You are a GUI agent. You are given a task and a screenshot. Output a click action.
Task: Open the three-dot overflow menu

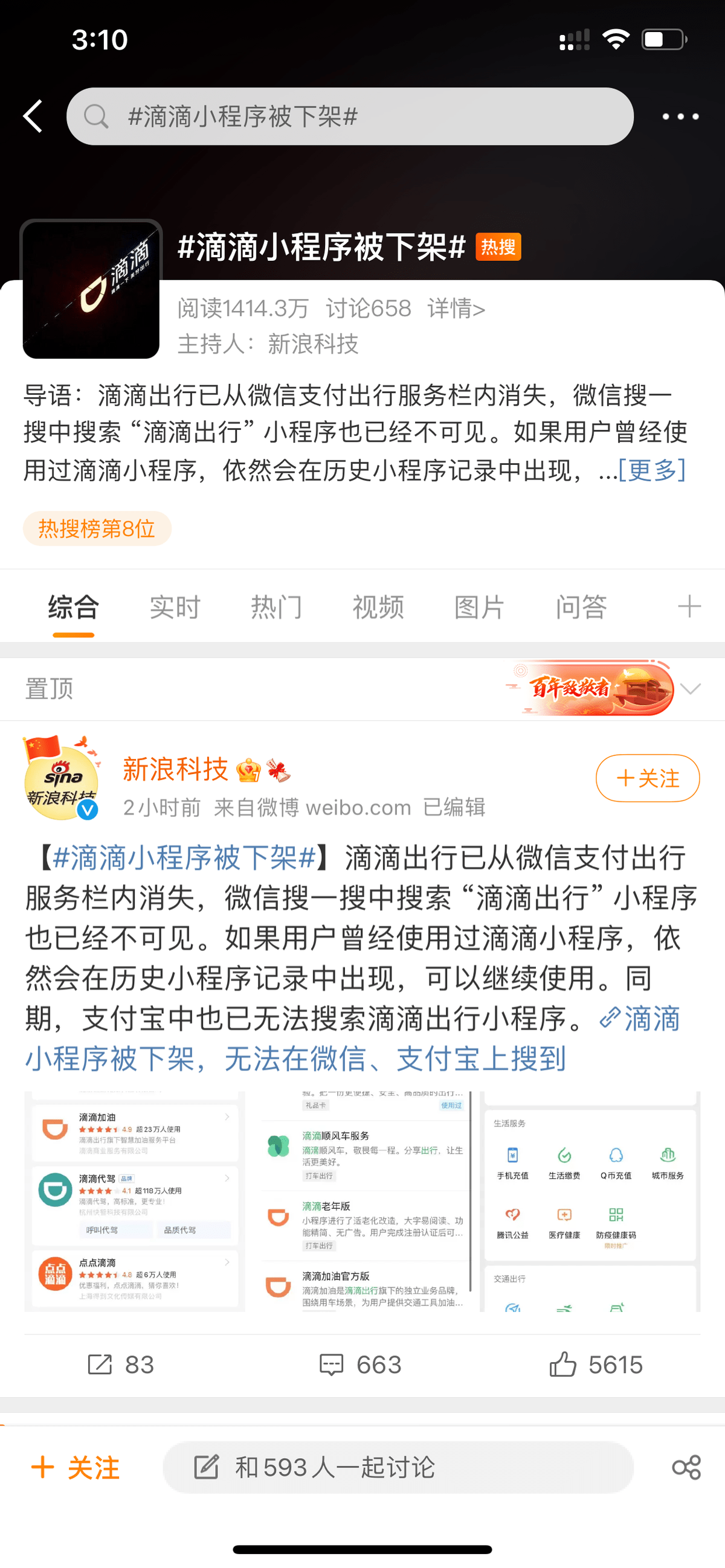(680, 117)
